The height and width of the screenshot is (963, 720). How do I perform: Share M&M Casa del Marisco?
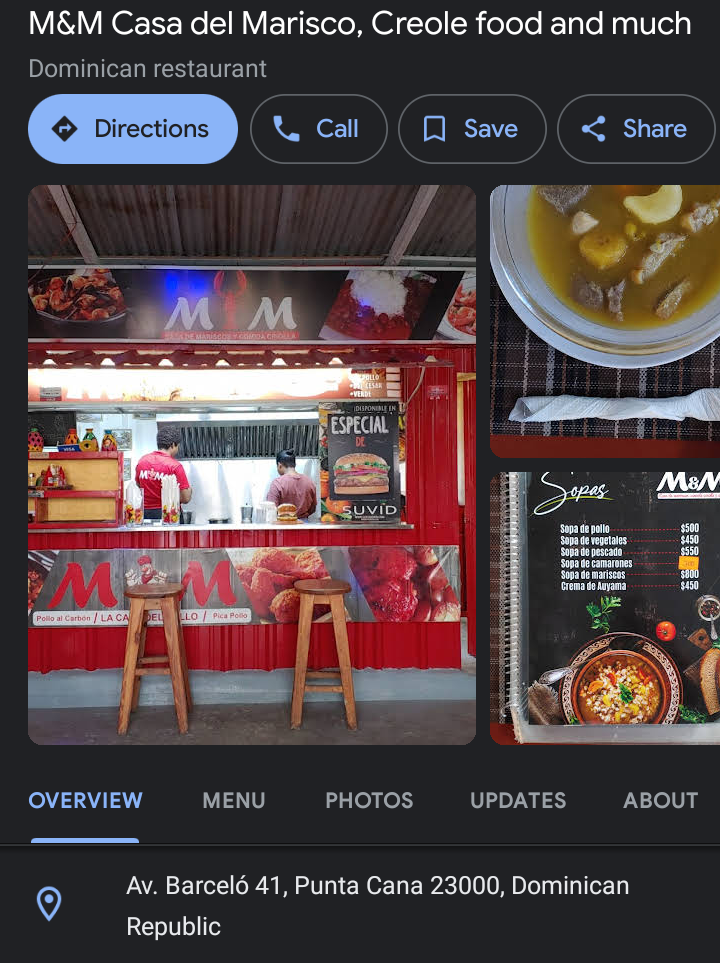tap(636, 129)
